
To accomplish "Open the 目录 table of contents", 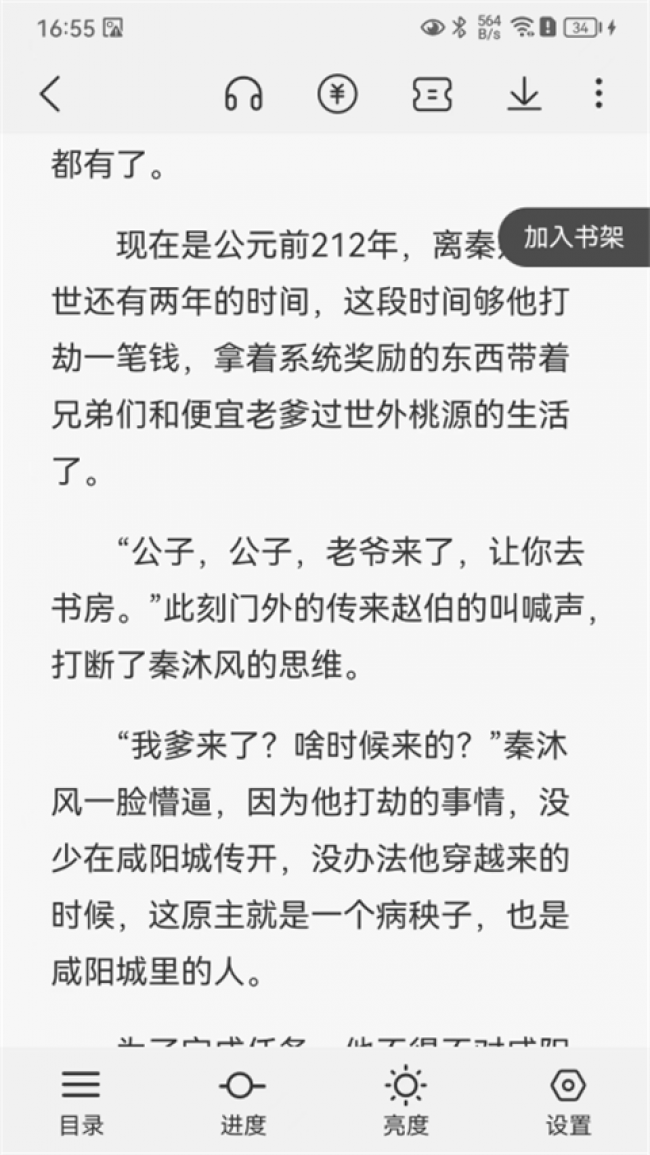I will pos(81,1102).
